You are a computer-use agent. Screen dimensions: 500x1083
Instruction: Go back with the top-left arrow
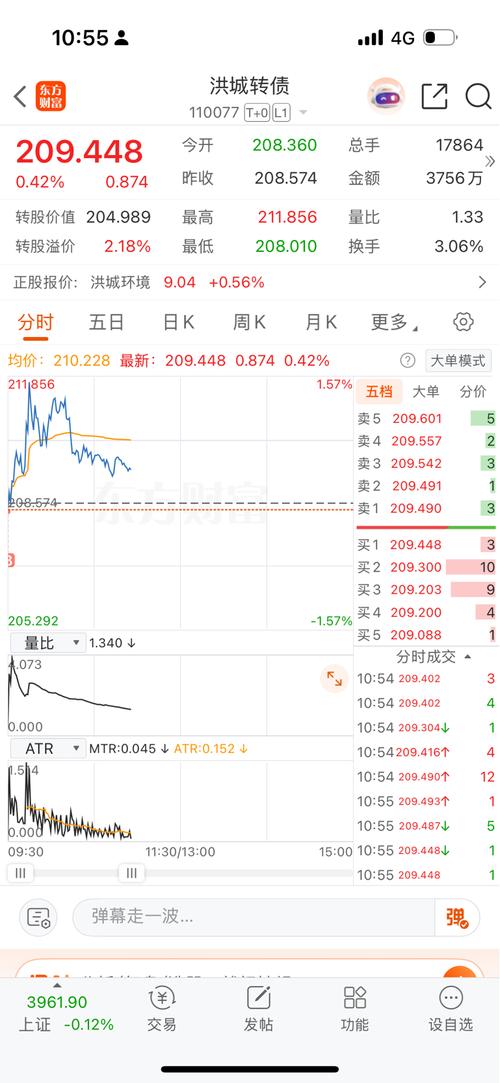(20, 97)
